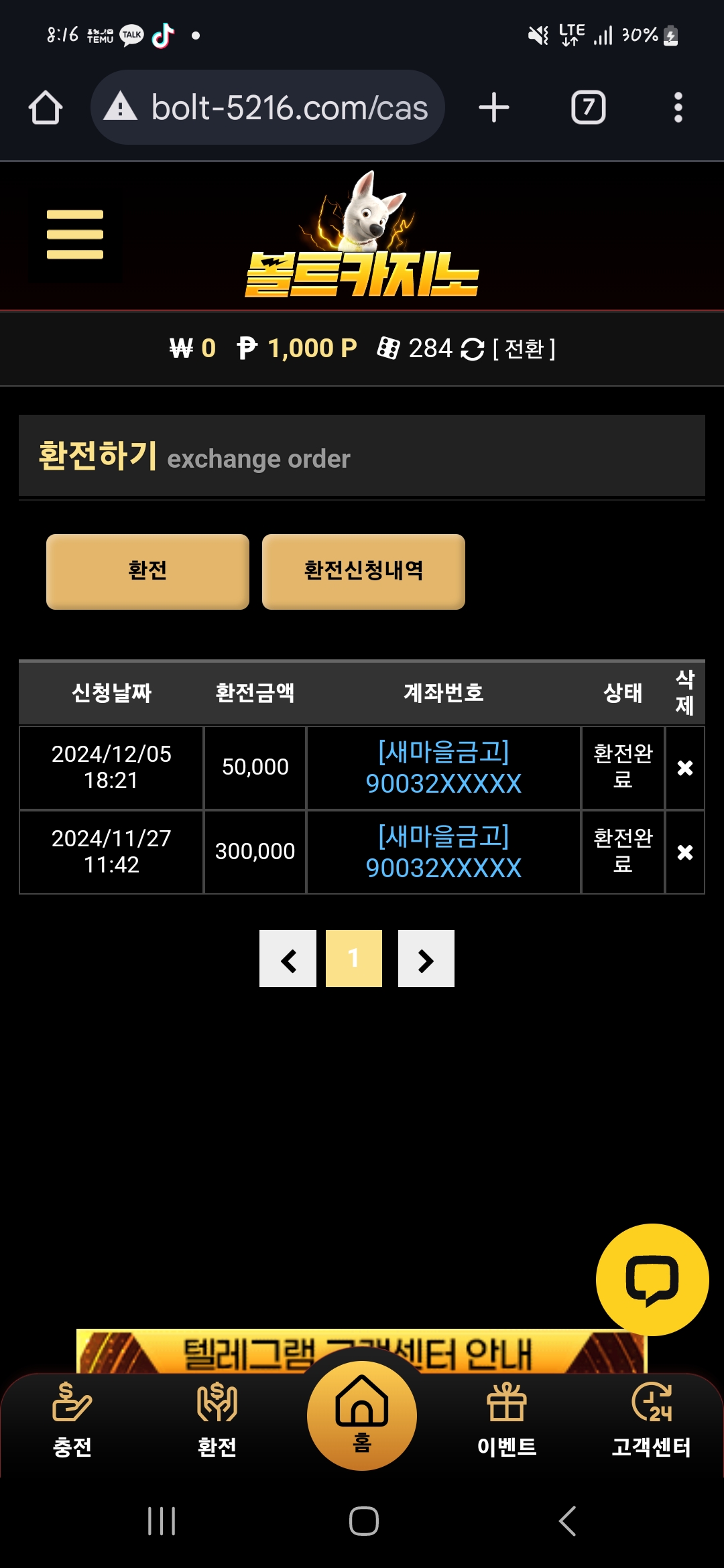The height and width of the screenshot is (1568, 724).
Task: Open 고객센터 customer support tab
Action: [x=651, y=1419]
